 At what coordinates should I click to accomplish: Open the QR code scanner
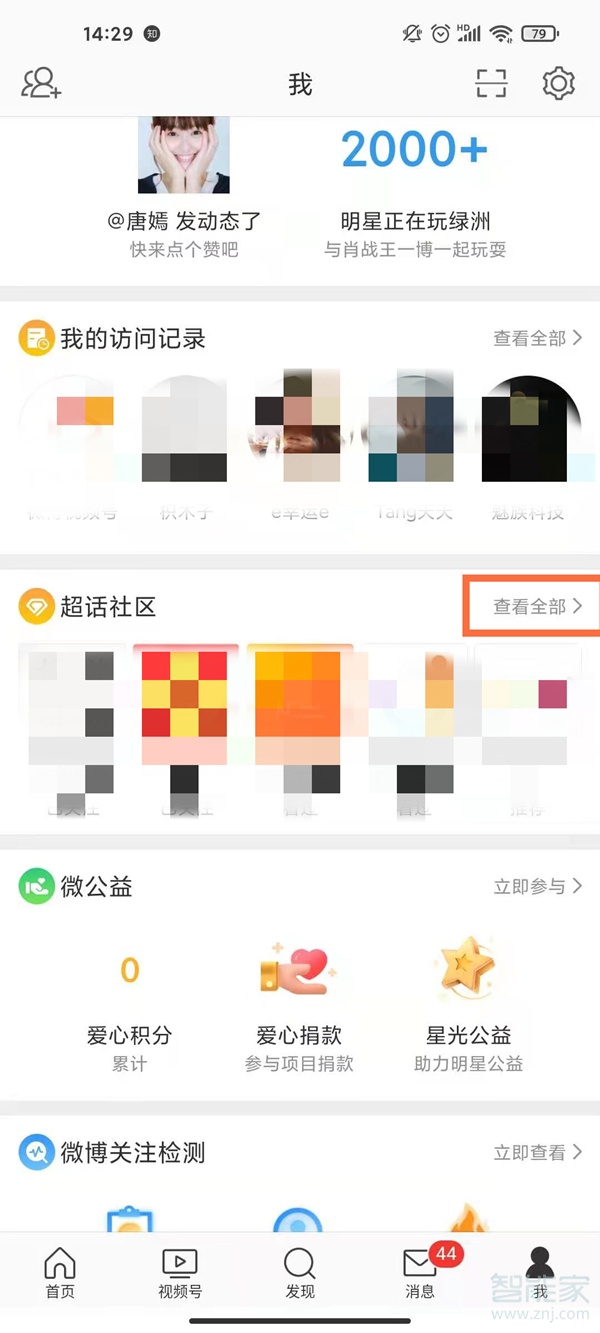[x=491, y=84]
